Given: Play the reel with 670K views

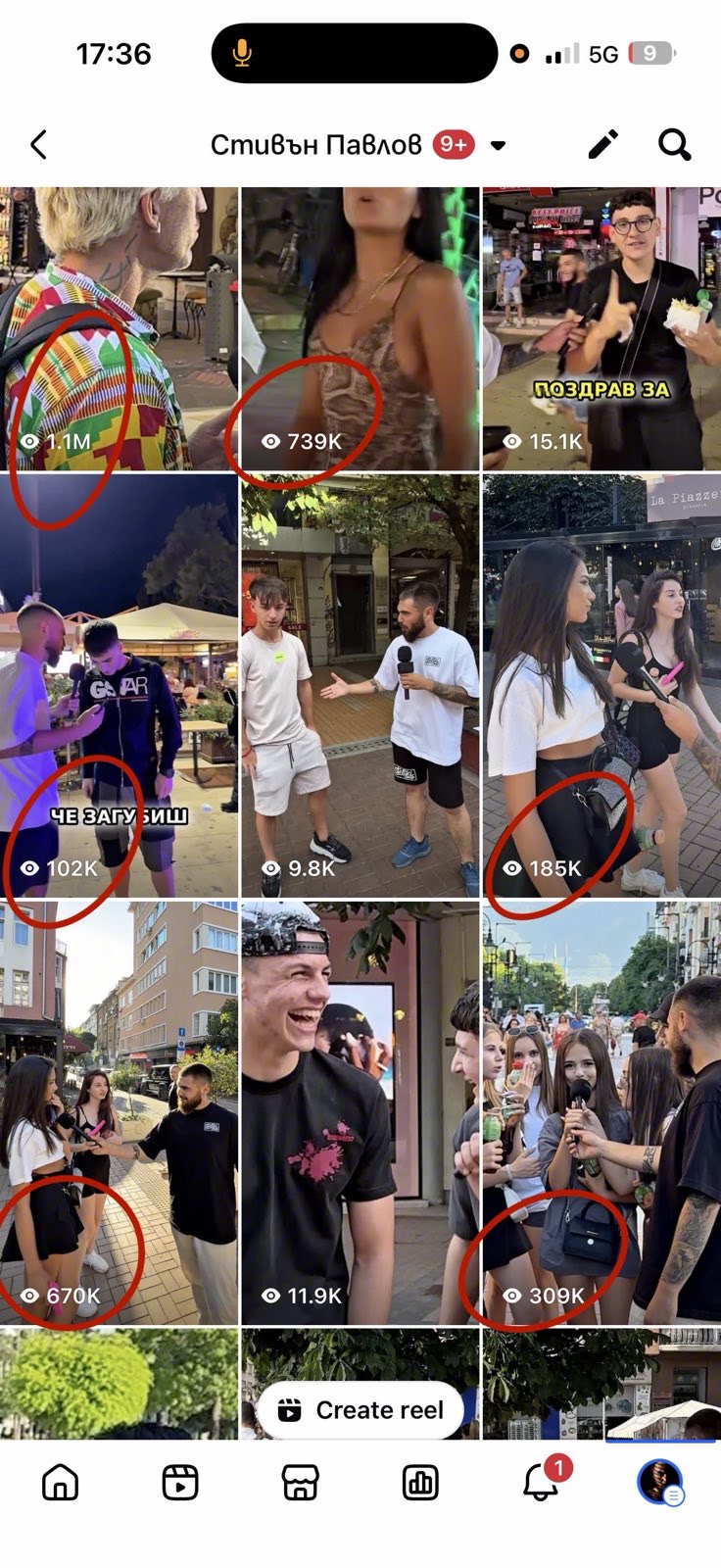Looking at the screenshot, I should (x=119, y=1112).
